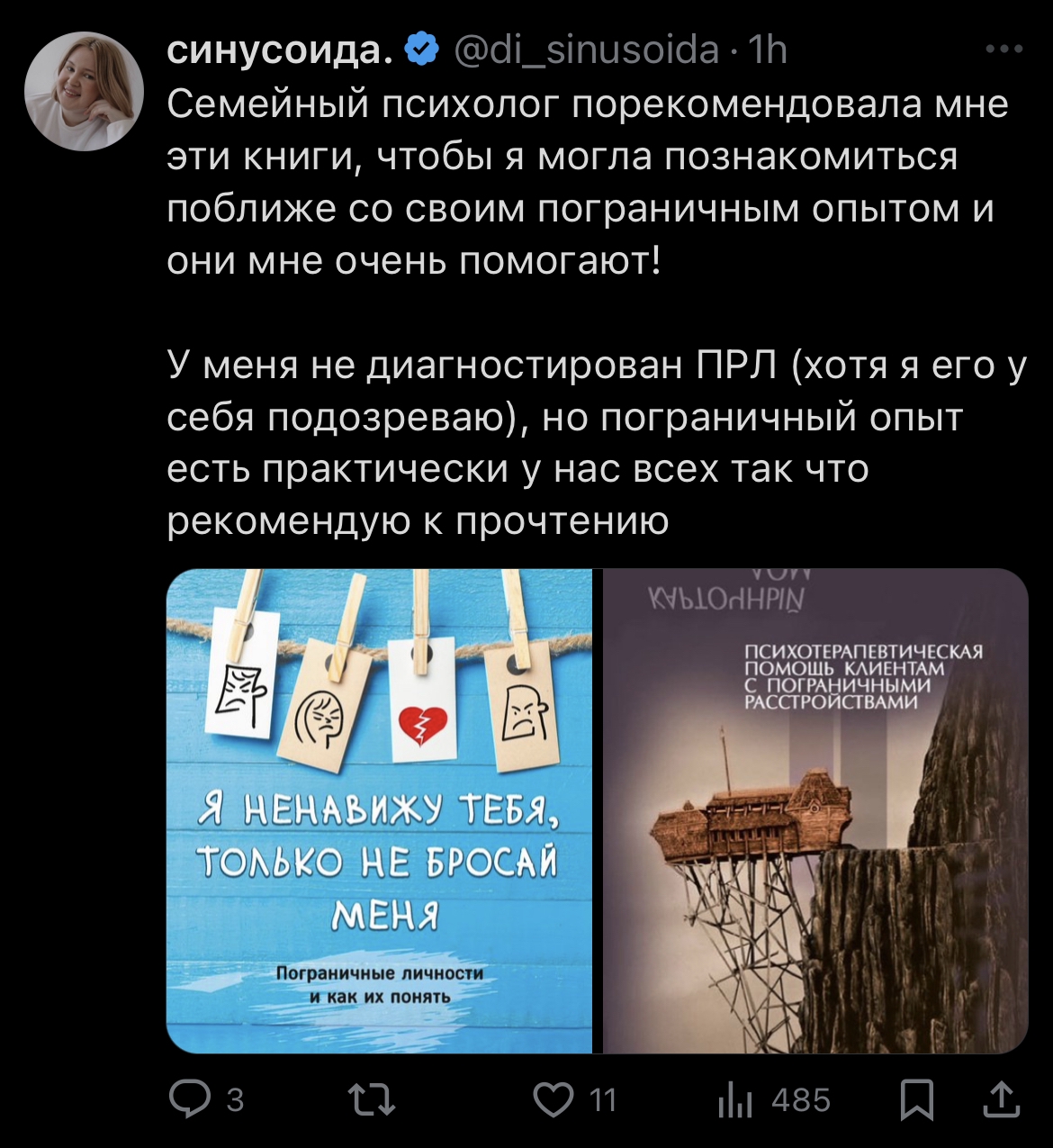1053x1148 pixels.
Task: Reply to синусоида's post
Action: click(190, 1099)
